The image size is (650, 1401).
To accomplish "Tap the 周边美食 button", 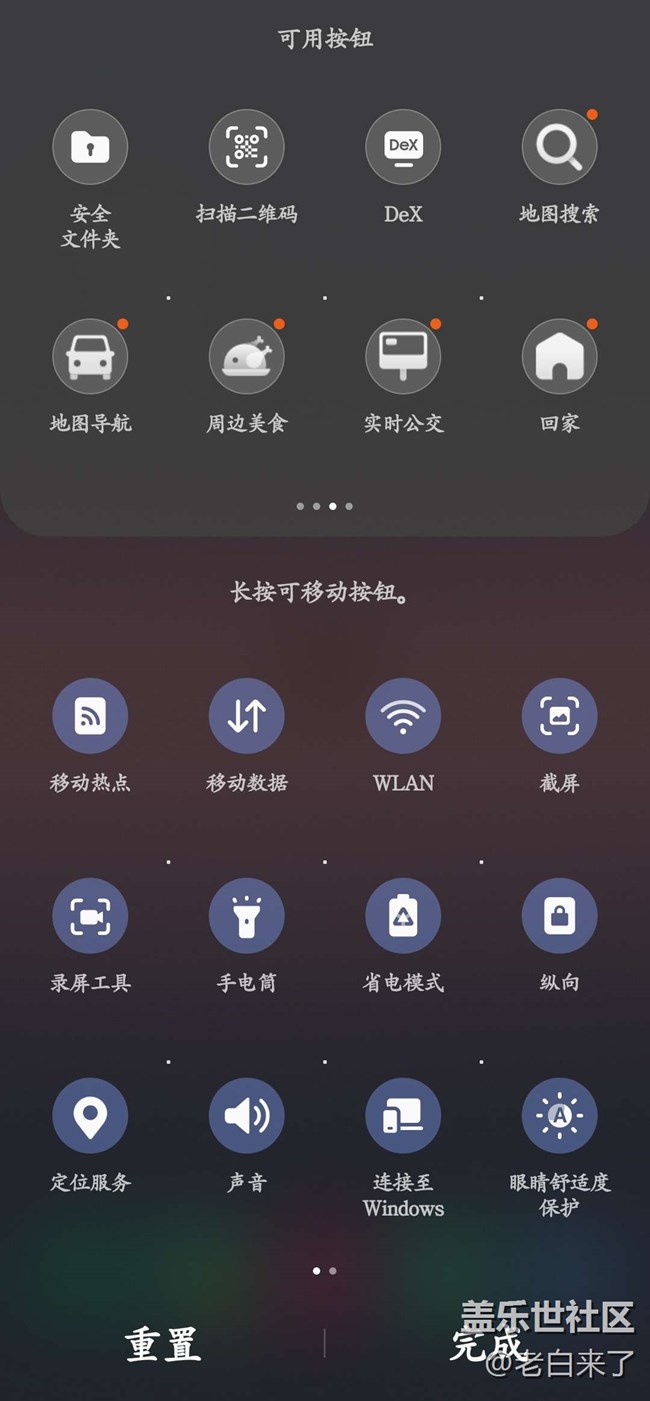I will pyautogui.click(x=247, y=357).
